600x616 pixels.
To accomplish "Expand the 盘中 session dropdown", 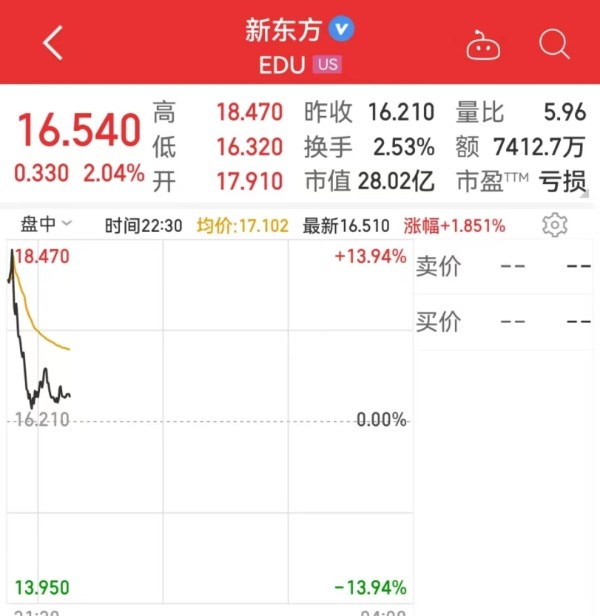I will pyautogui.click(x=46, y=225).
